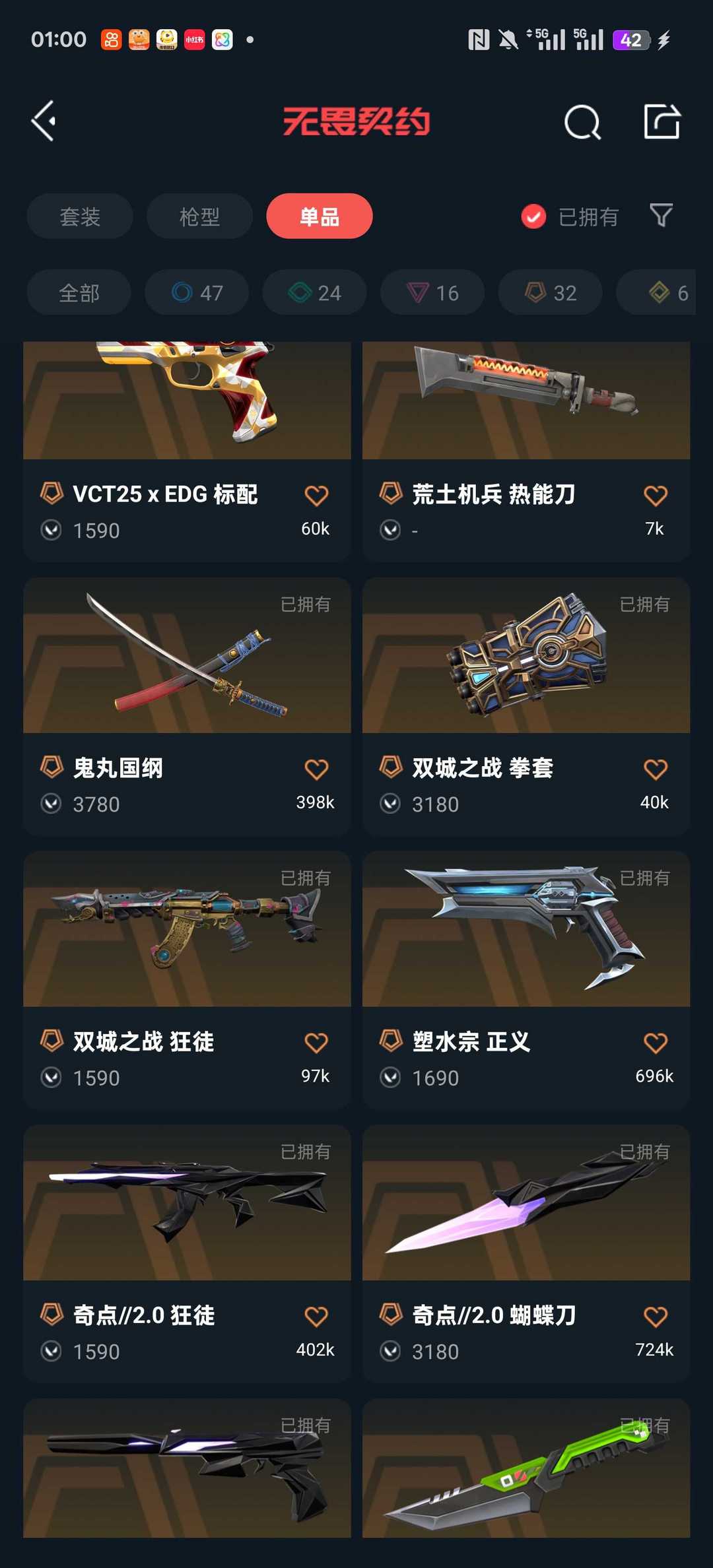The height and width of the screenshot is (1568, 713).
Task: Open the 双城之战 狂徒 card
Action: 187,981
